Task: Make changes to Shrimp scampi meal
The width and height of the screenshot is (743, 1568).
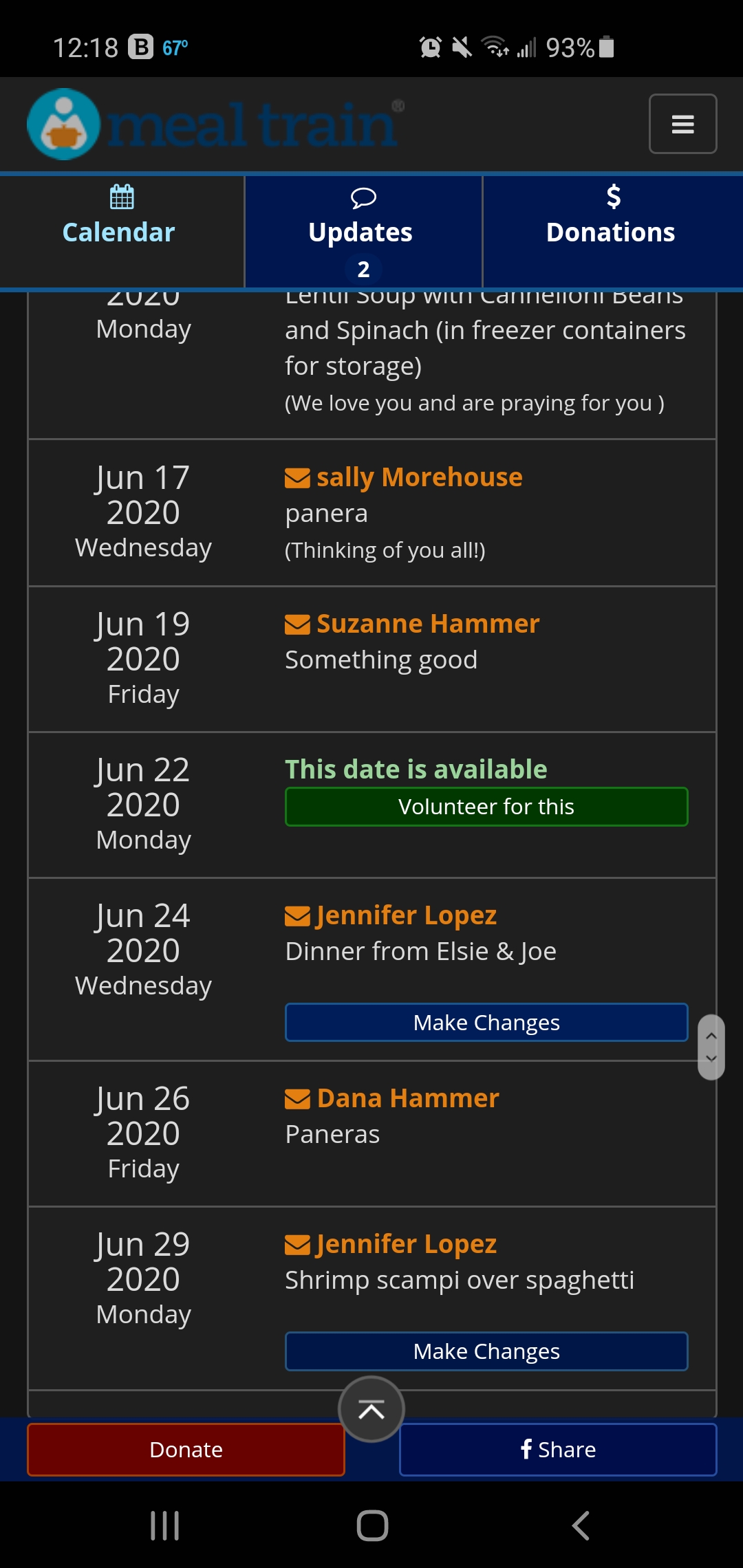Action: click(486, 1351)
